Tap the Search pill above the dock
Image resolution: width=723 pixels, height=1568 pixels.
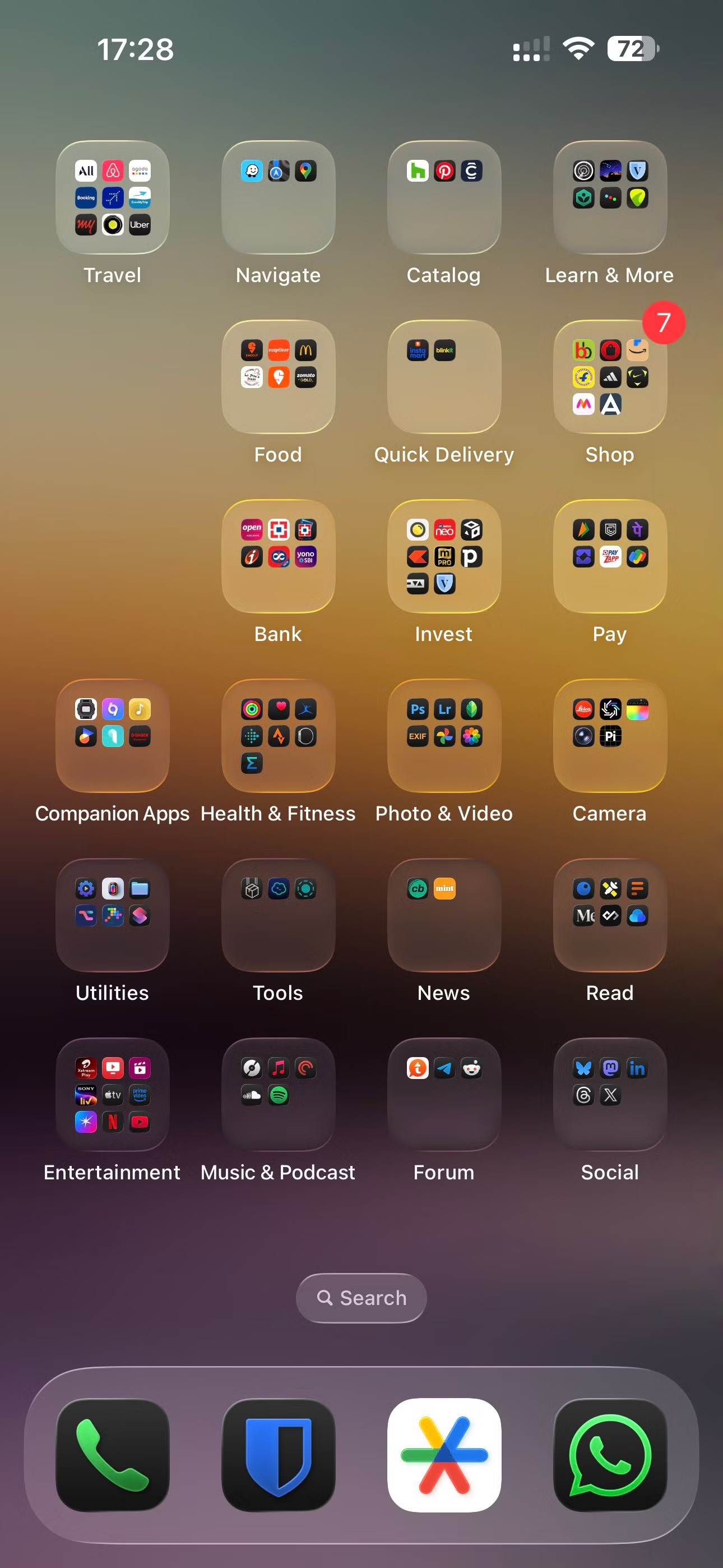click(361, 1298)
